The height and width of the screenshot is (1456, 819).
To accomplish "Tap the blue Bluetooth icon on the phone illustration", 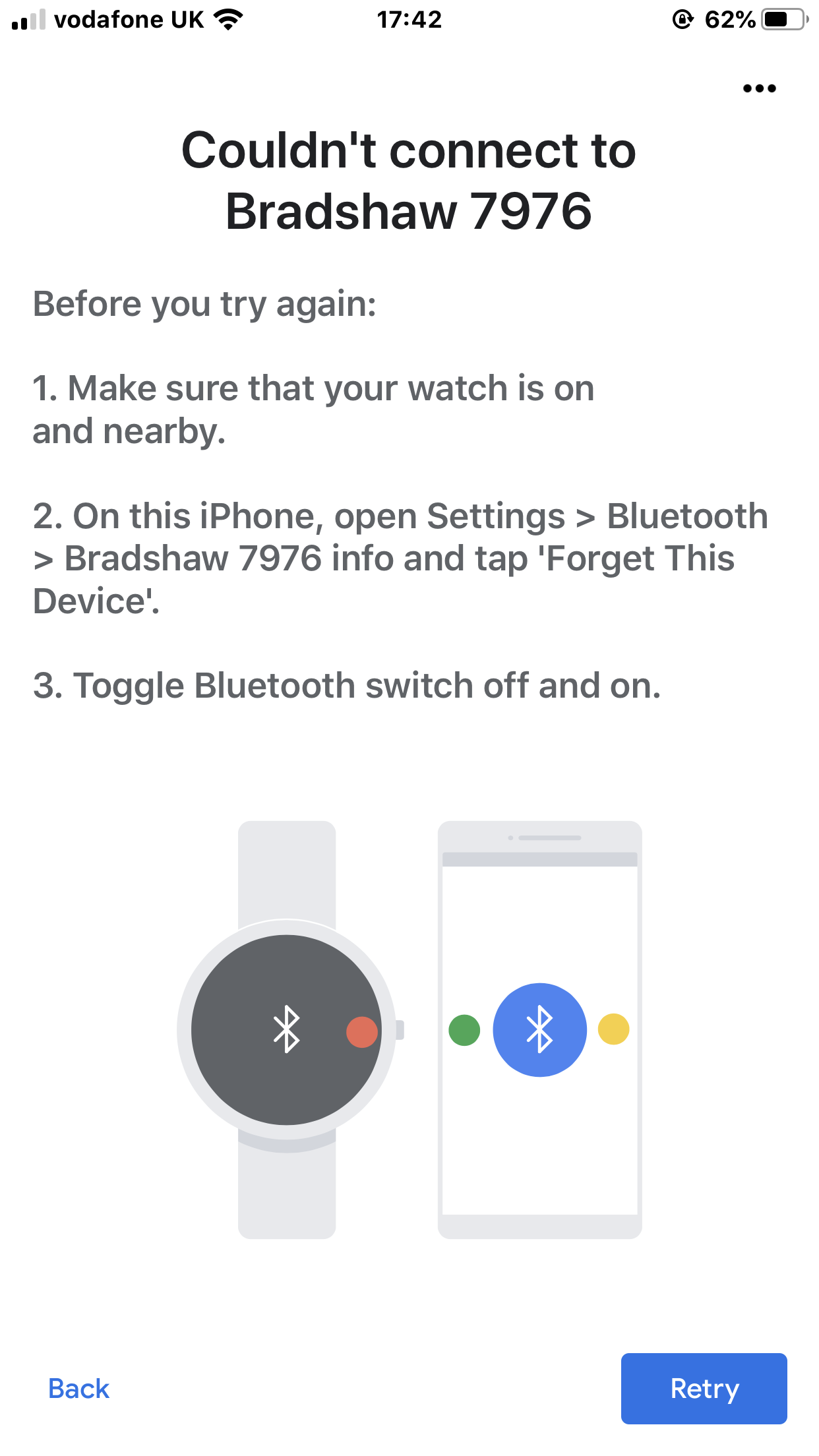I will click(539, 1030).
